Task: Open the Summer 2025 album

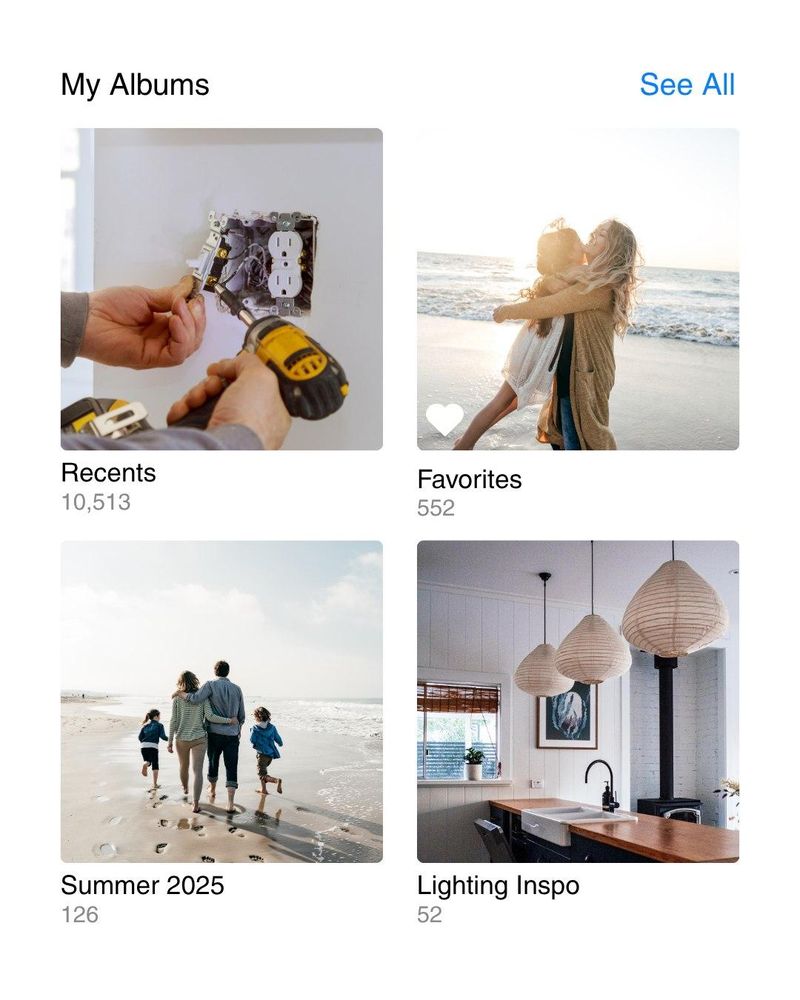Action: click(221, 701)
